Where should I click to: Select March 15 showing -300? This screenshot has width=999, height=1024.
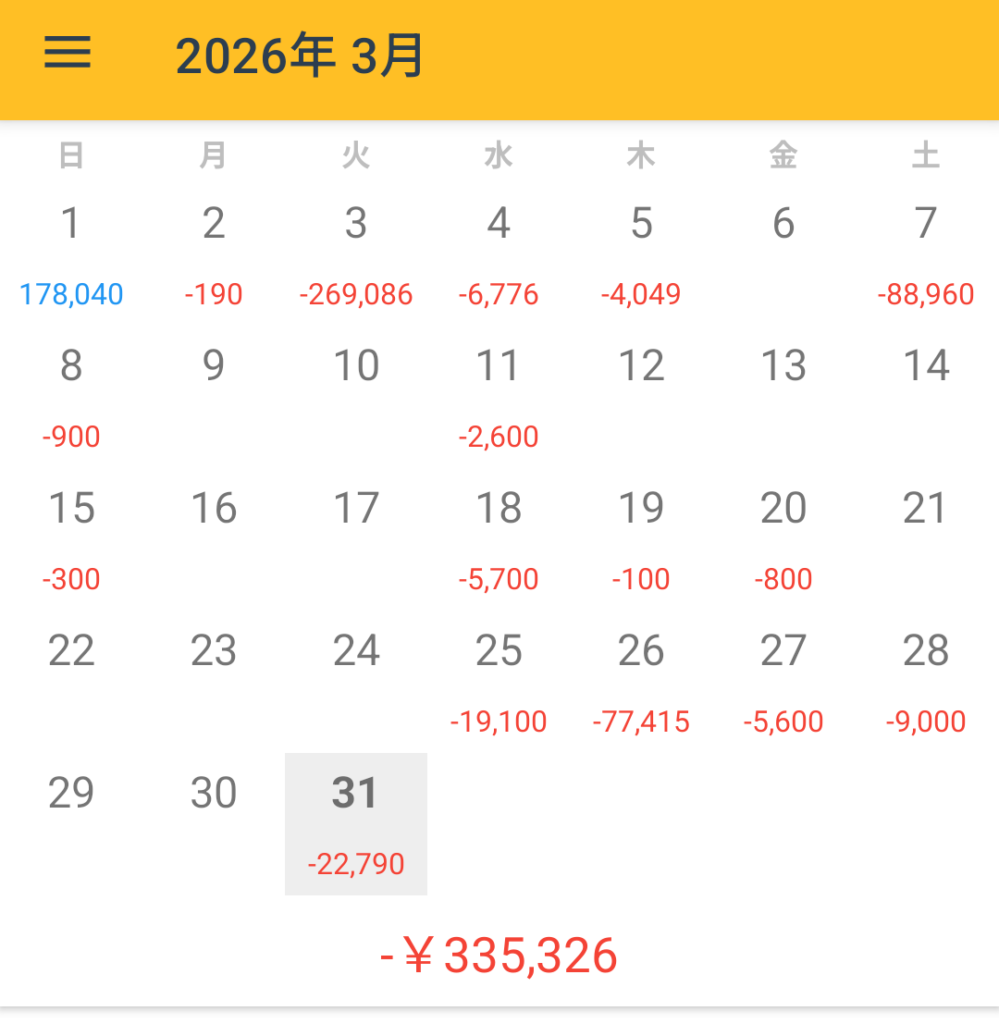click(71, 538)
